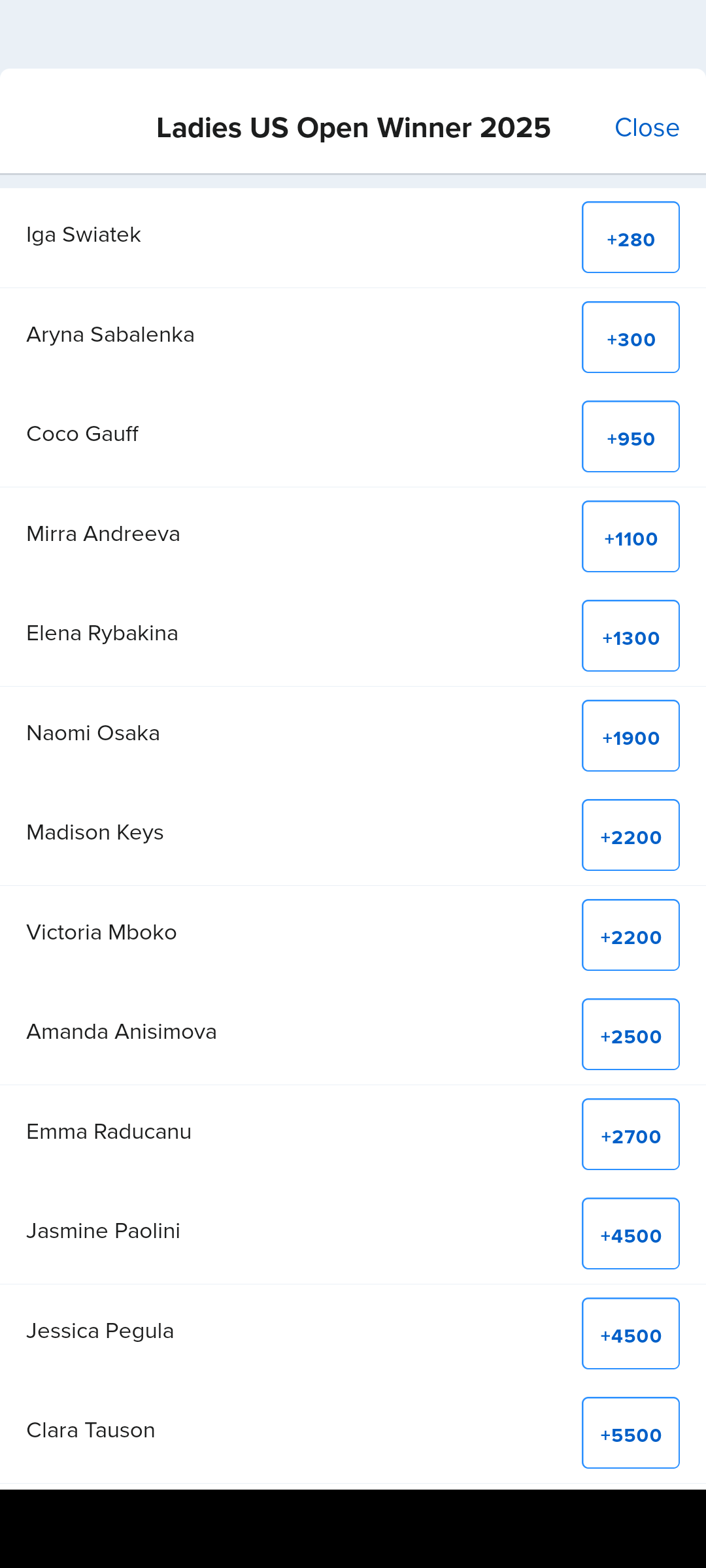Choose Mirra Andreeva +1100 odds
The image size is (706, 1568).
(630, 537)
